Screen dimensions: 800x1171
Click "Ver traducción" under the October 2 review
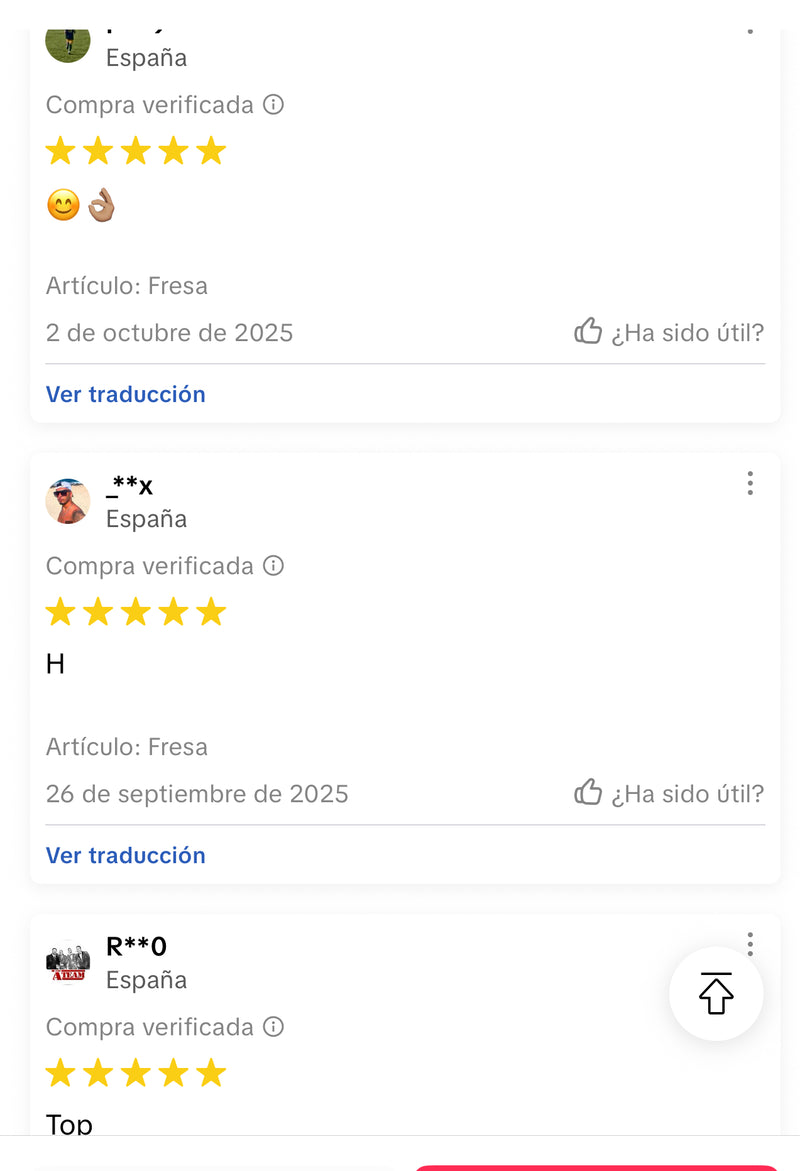(125, 394)
